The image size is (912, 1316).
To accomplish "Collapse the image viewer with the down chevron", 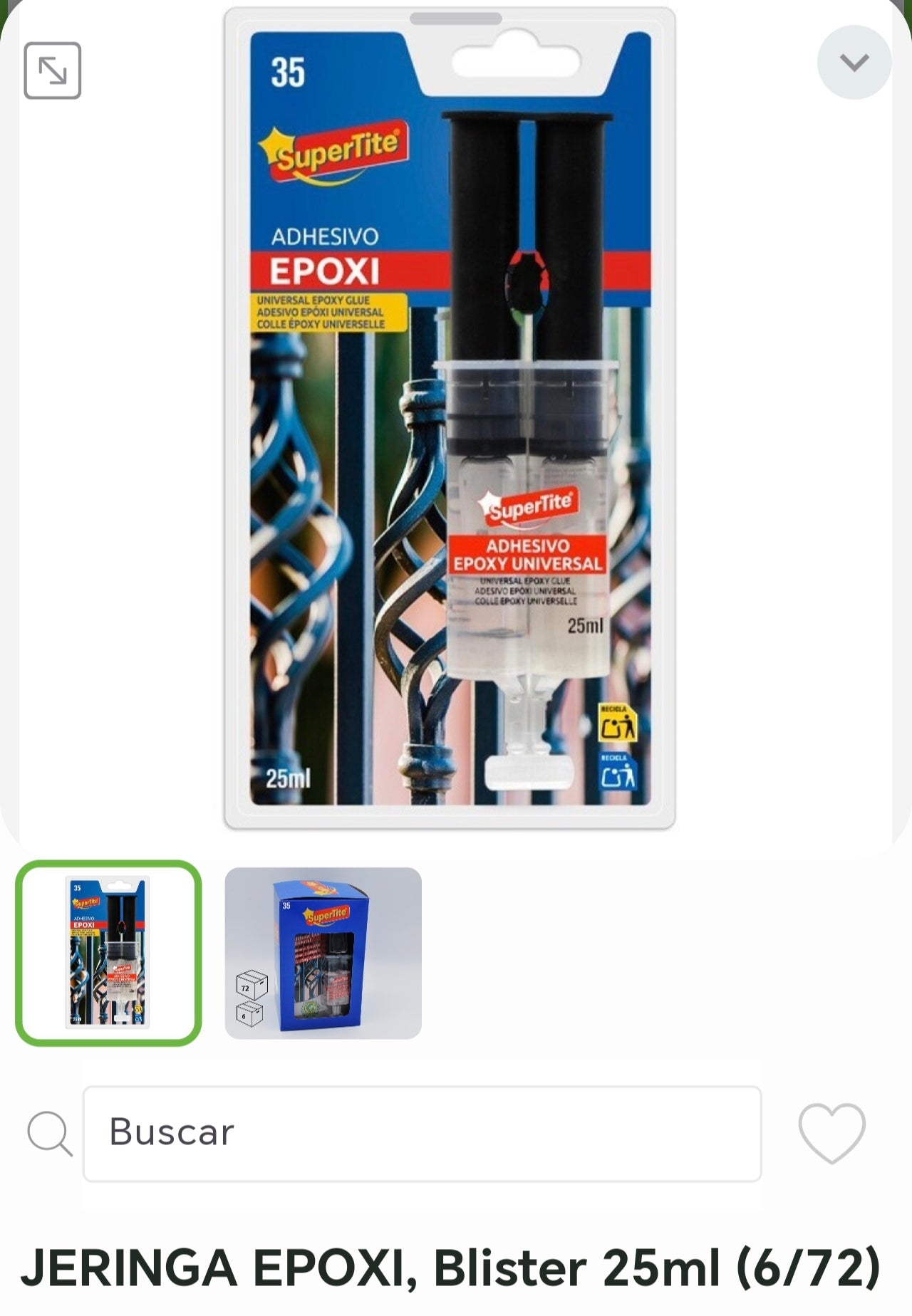I will (854, 63).
